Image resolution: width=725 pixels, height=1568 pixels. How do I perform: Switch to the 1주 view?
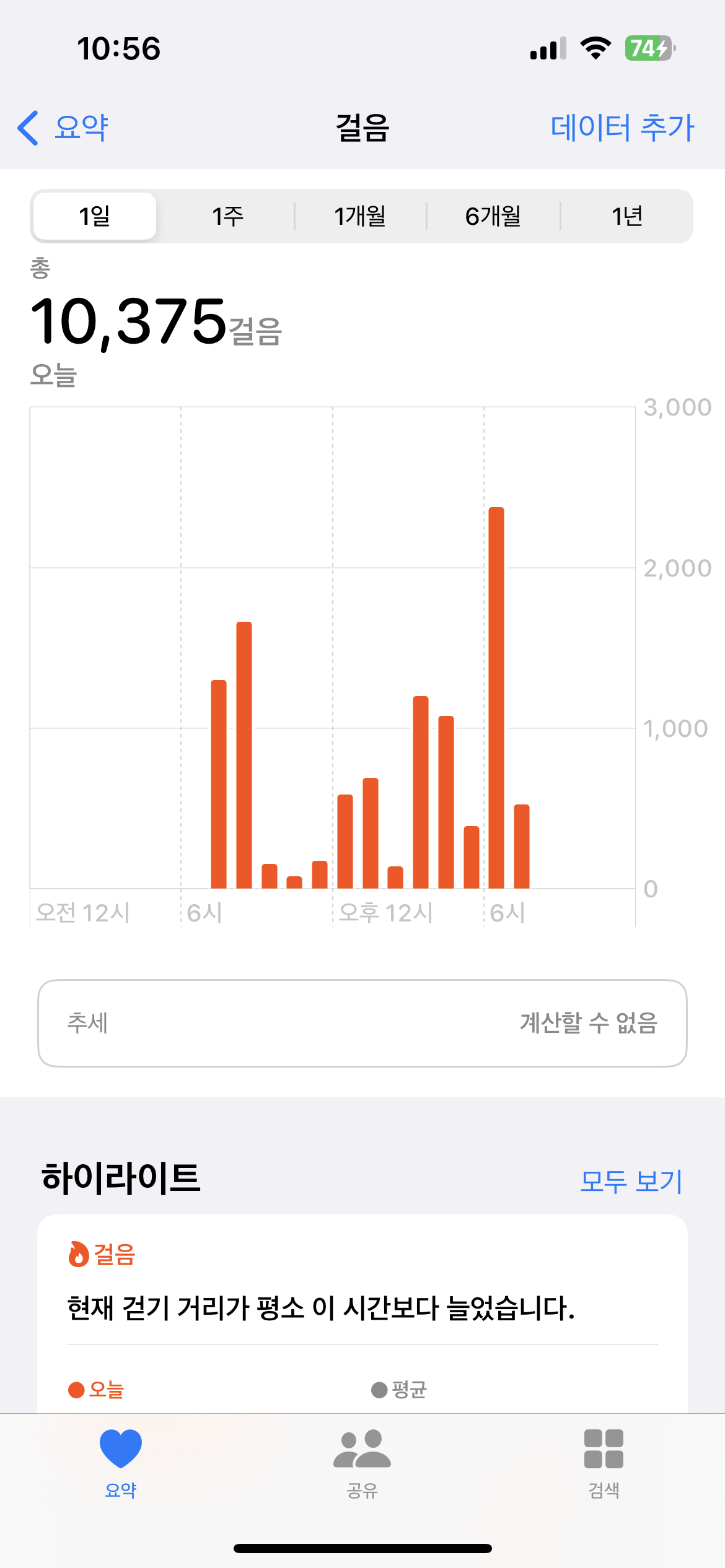227,216
